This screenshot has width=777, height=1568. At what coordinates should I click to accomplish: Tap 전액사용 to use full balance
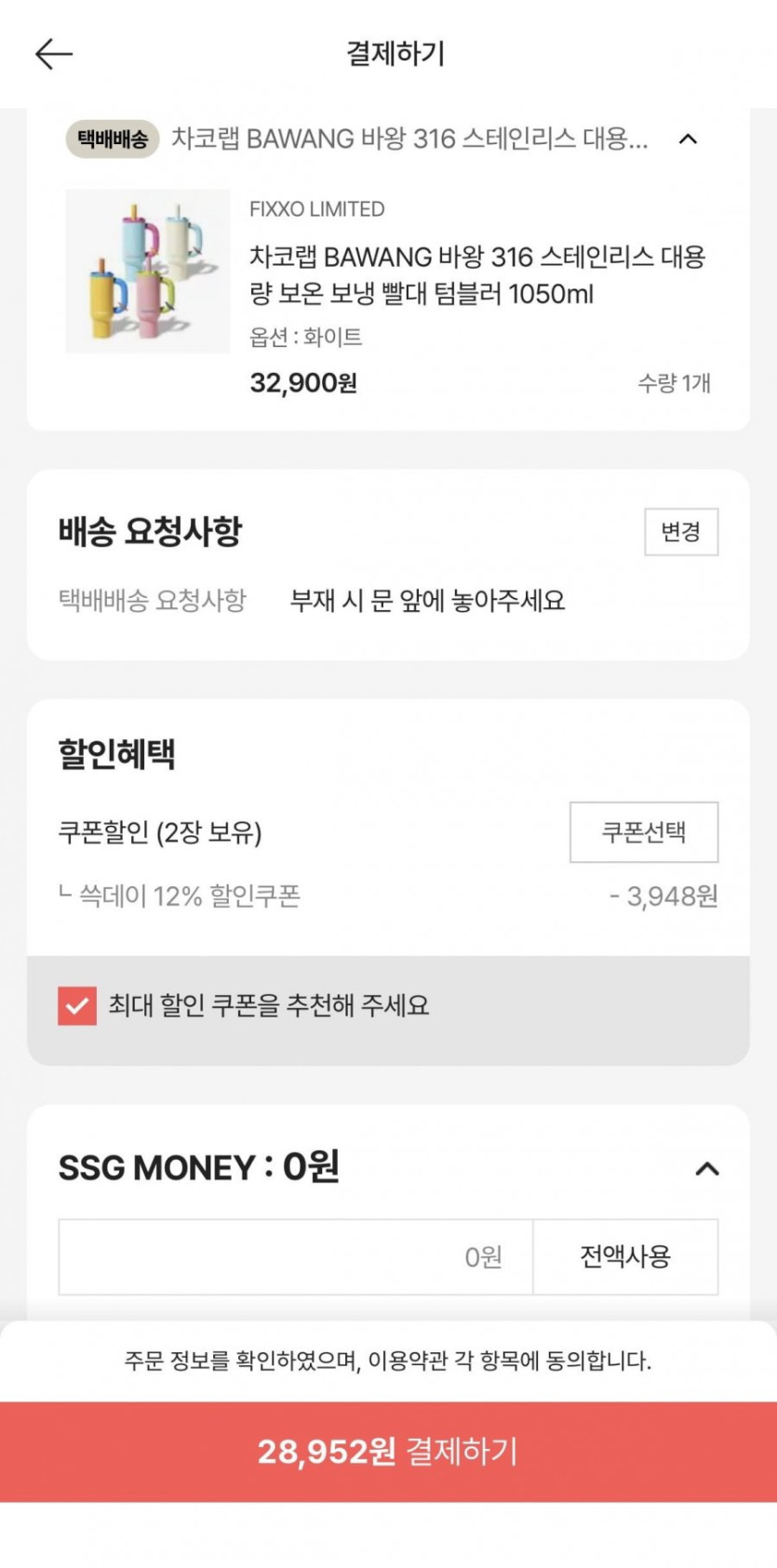[625, 1256]
